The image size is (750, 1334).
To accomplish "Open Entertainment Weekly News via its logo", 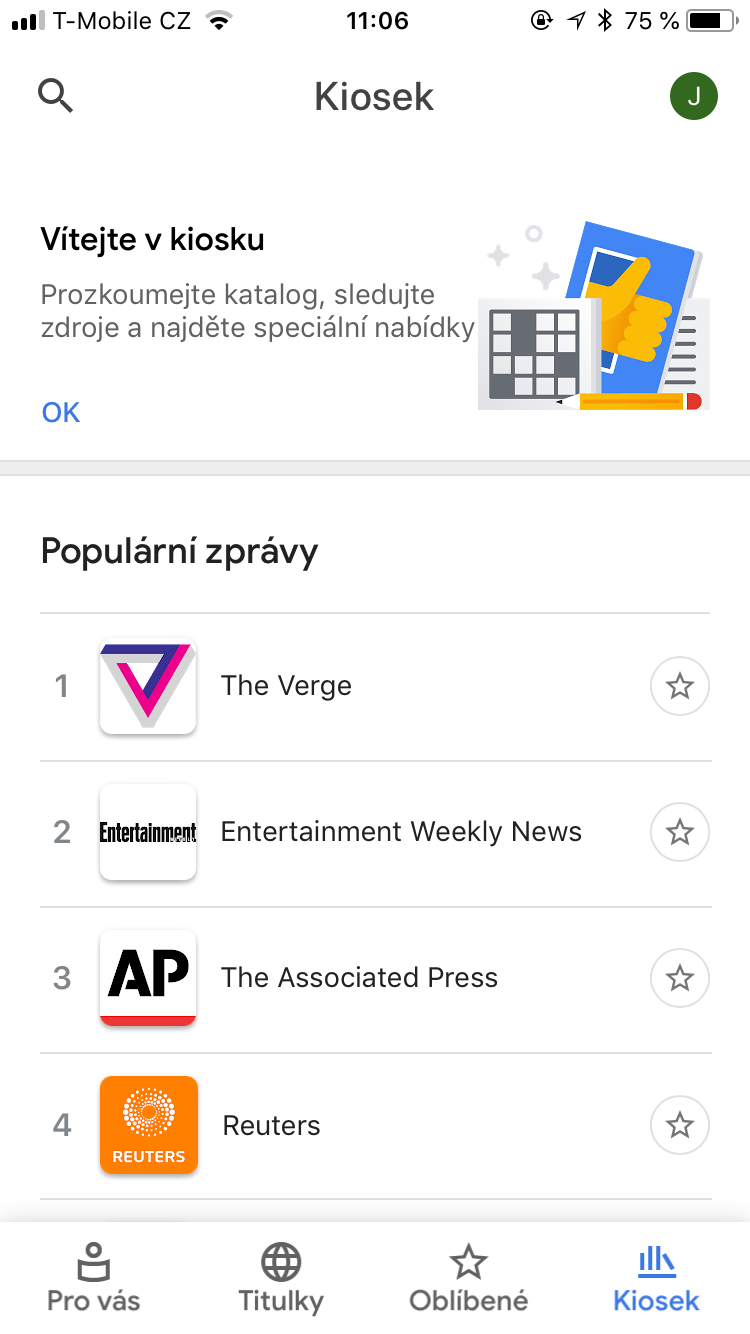I will (147, 832).
